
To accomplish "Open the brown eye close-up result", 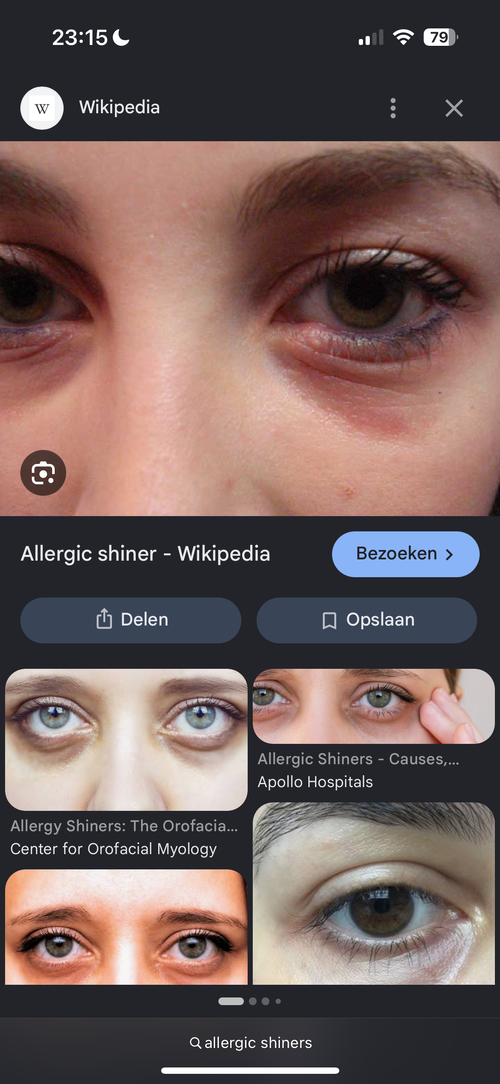I will [373, 893].
